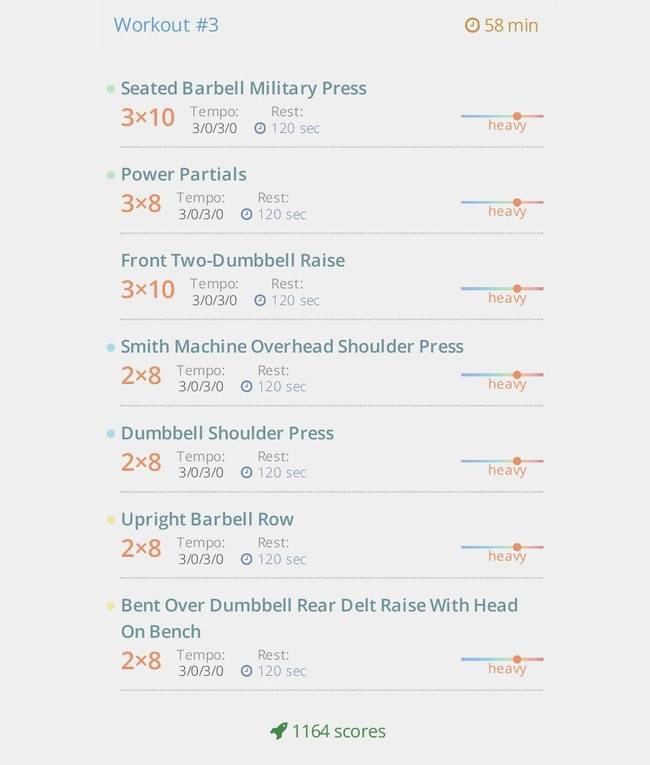This screenshot has width=650, height=765.
Task: Open the Seated Barbell Military Press exercise
Action: (243, 89)
